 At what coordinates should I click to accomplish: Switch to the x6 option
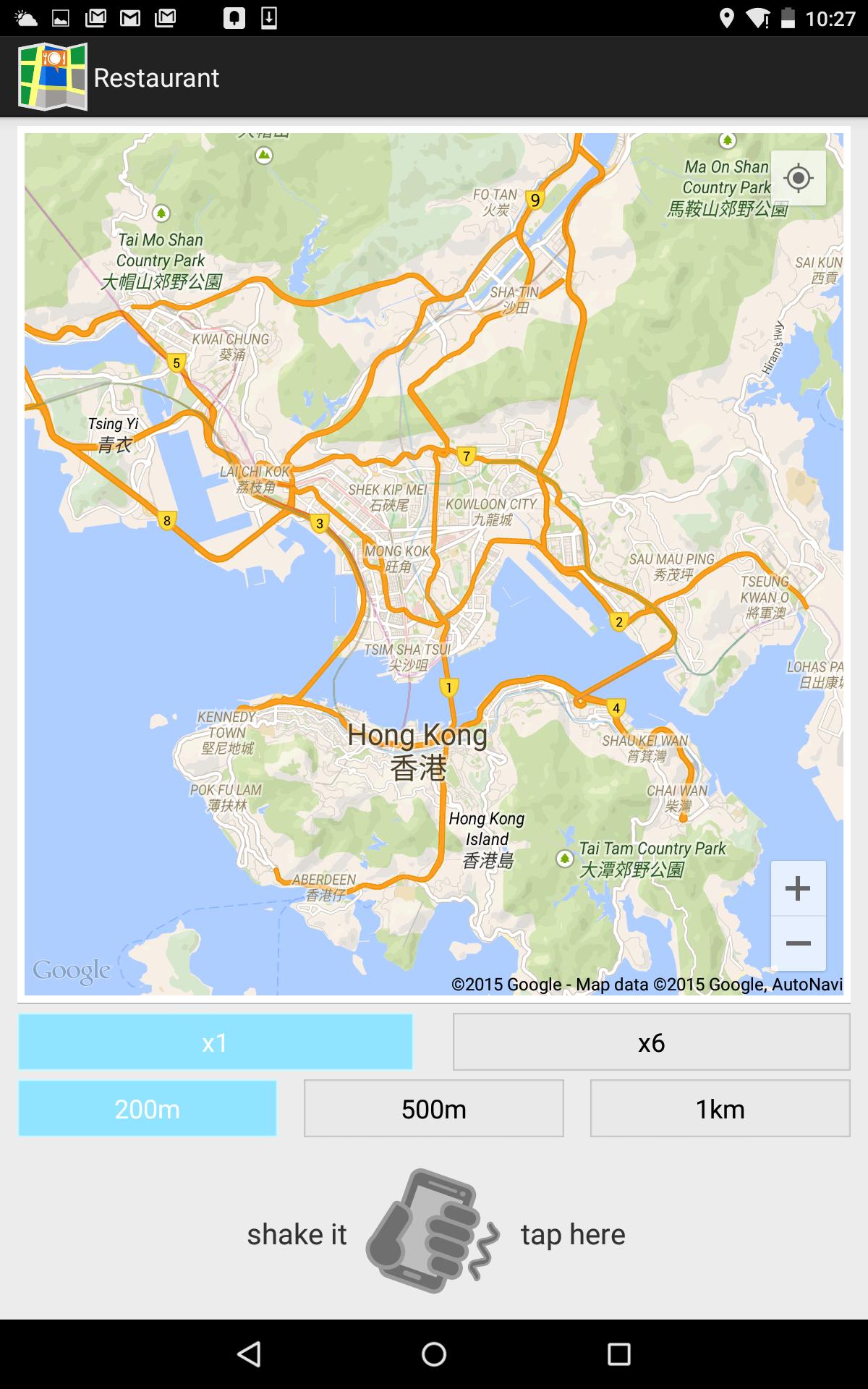point(651,1042)
